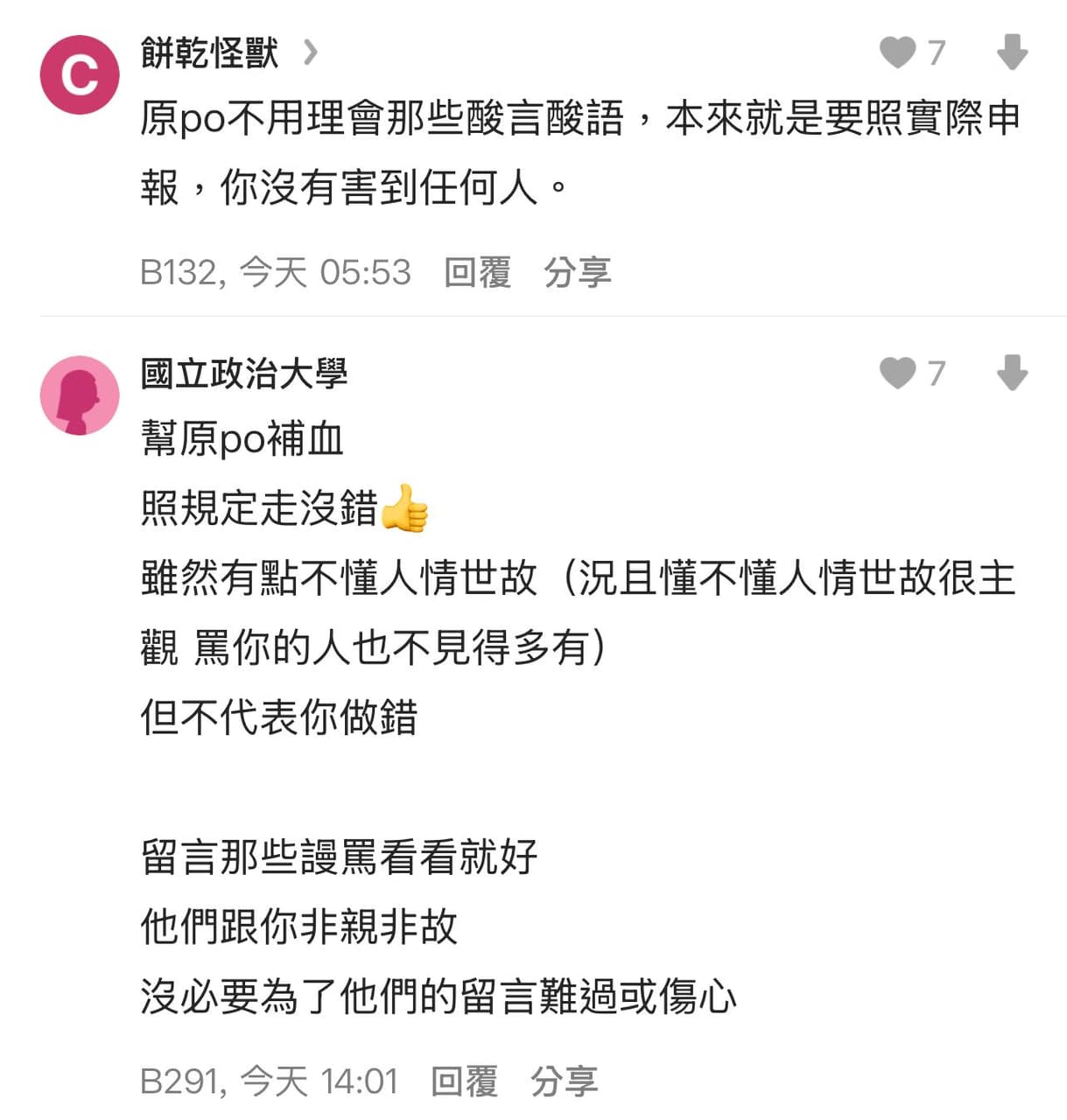
Task: Tap 餅乾怪獸's avatar
Action: click(80, 74)
